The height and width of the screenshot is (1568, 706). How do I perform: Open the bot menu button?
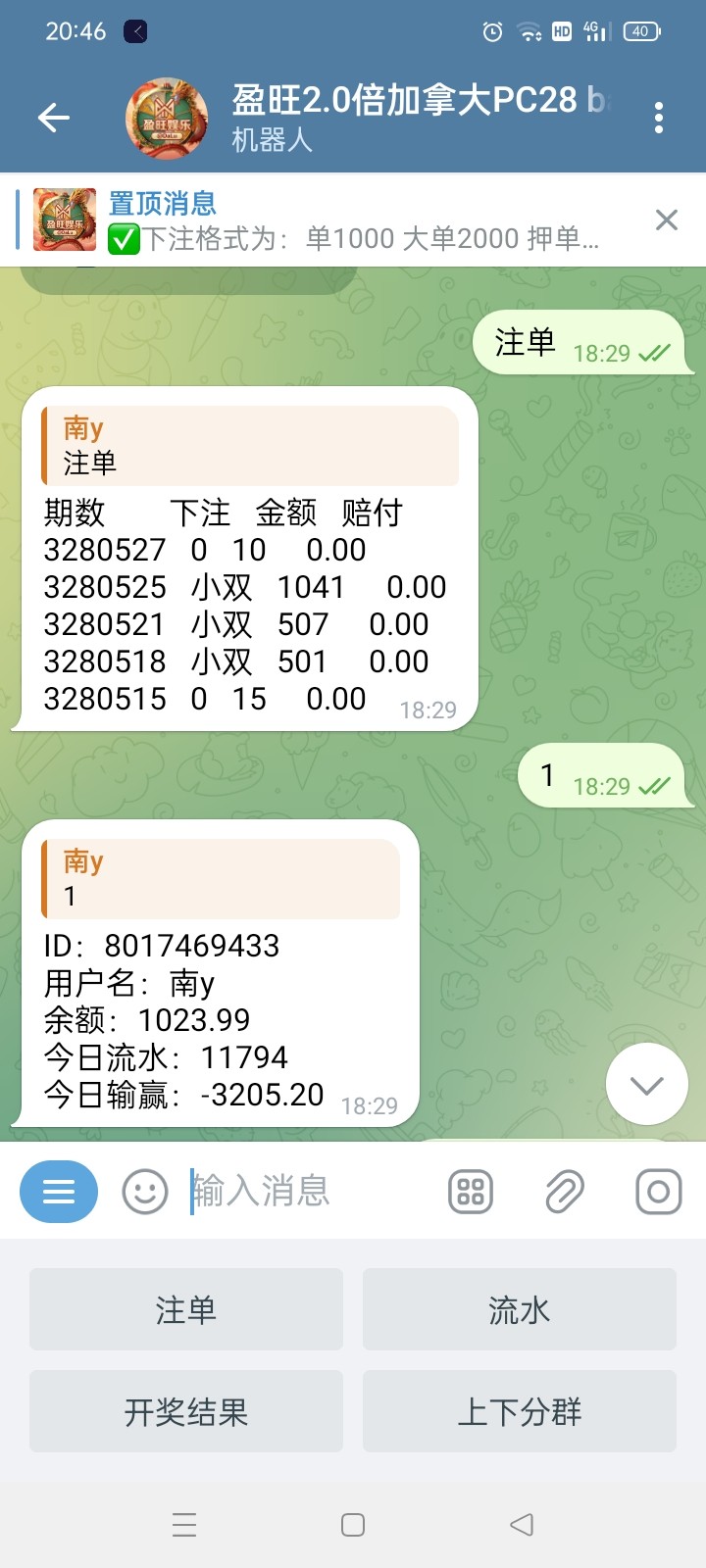[59, 1192]
